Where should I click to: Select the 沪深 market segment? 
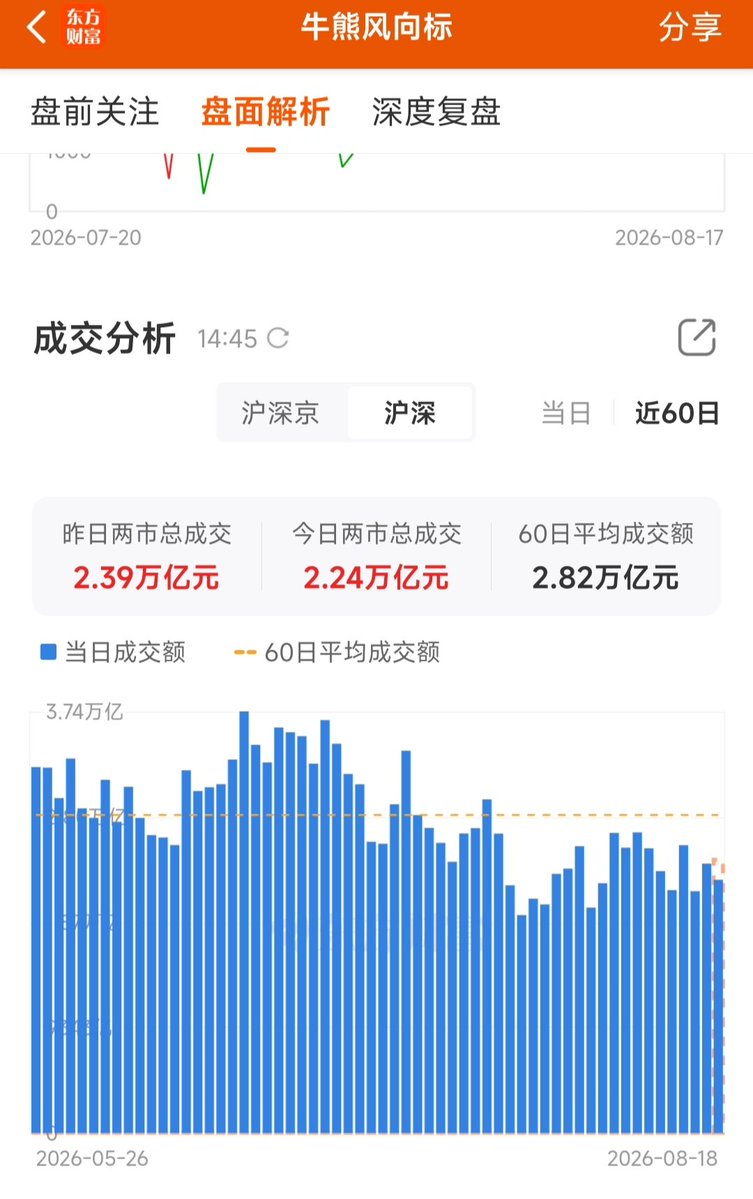click(x=411, y=414)
